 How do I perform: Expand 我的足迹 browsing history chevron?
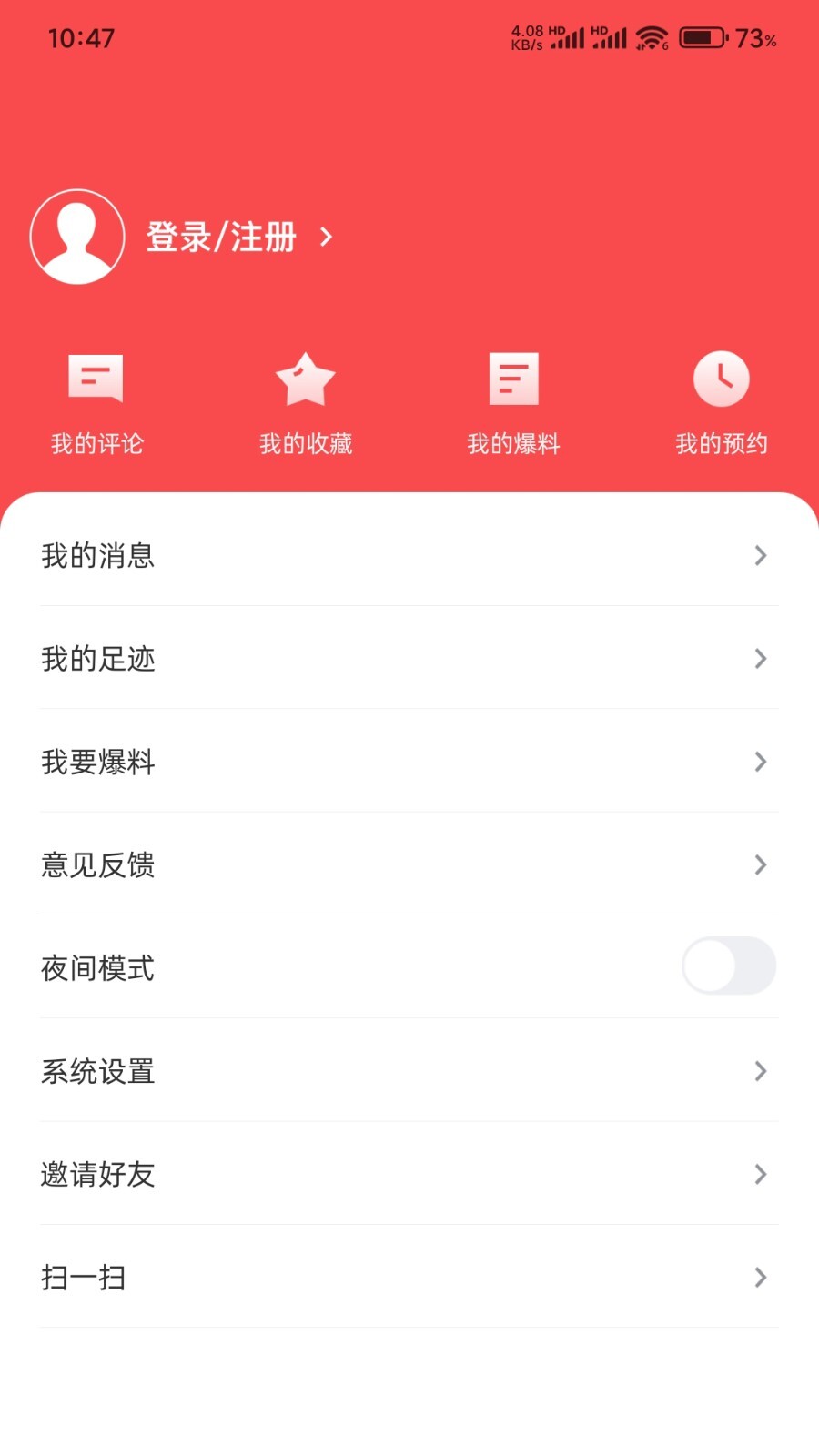coord(761,659)
